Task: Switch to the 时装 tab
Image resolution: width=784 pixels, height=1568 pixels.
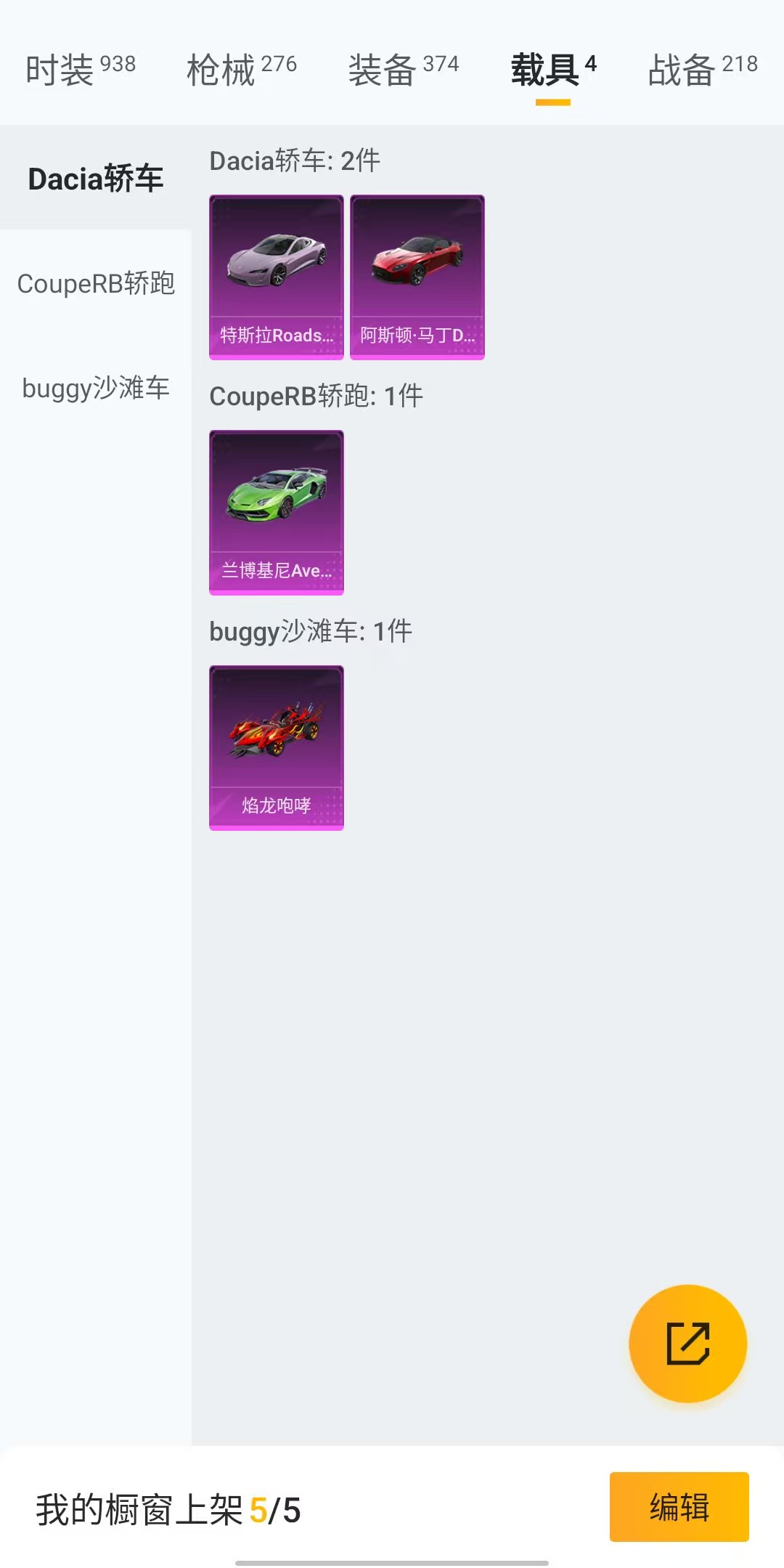Action: [80, 70]
